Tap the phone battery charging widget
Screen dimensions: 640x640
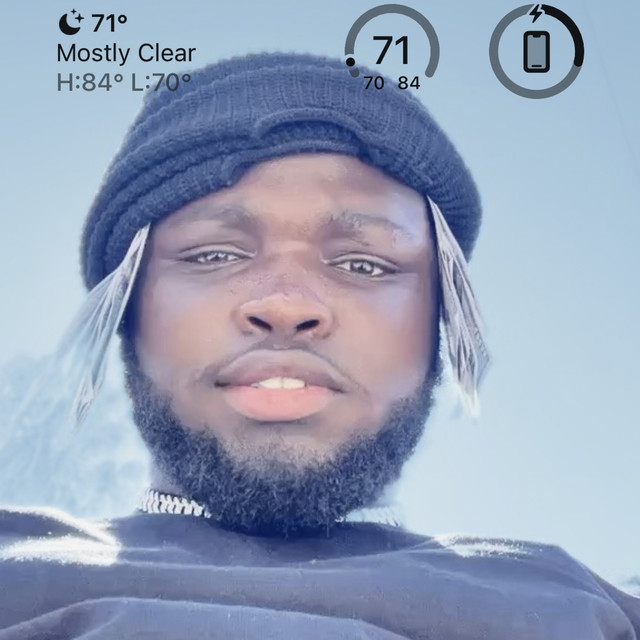(x=536, y=52)
